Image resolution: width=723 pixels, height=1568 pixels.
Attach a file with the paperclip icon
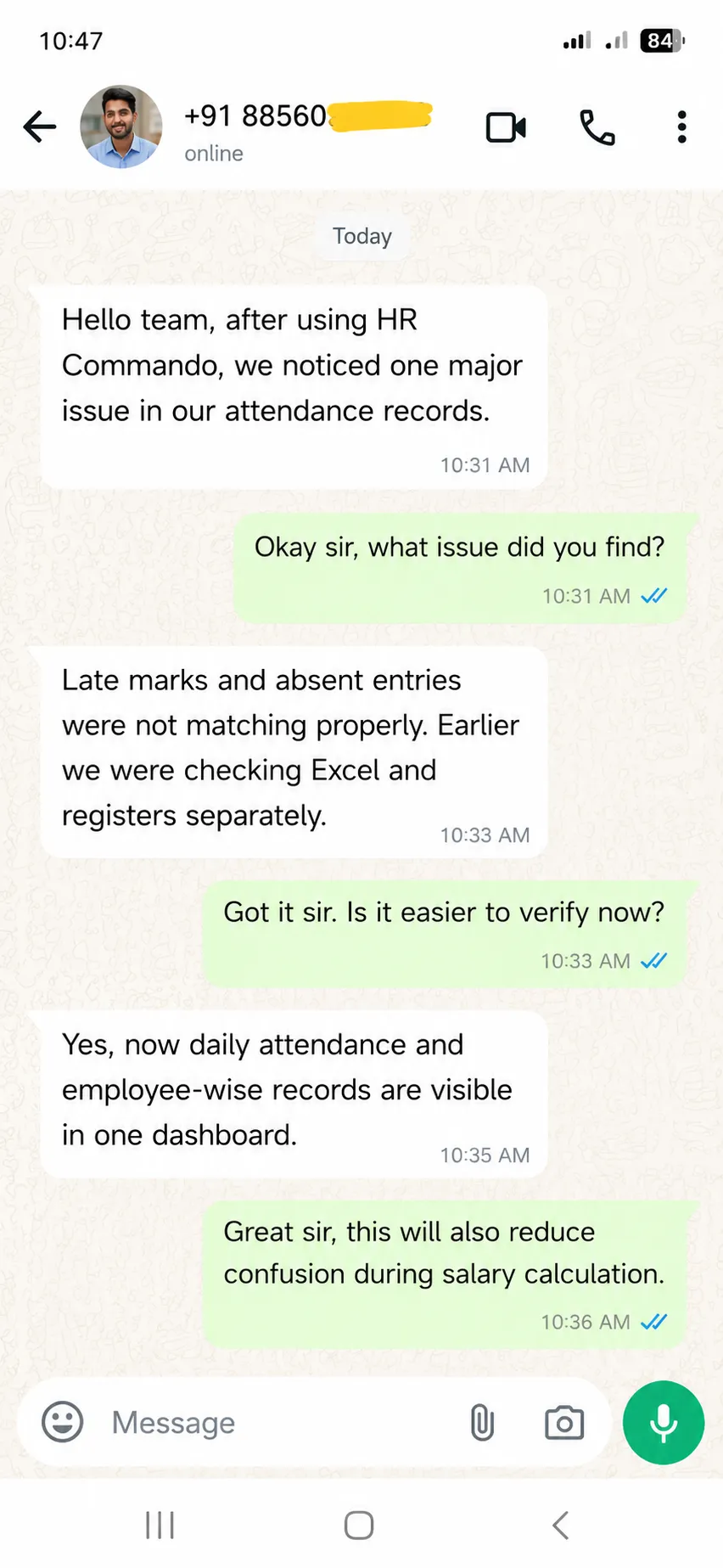482,1423
